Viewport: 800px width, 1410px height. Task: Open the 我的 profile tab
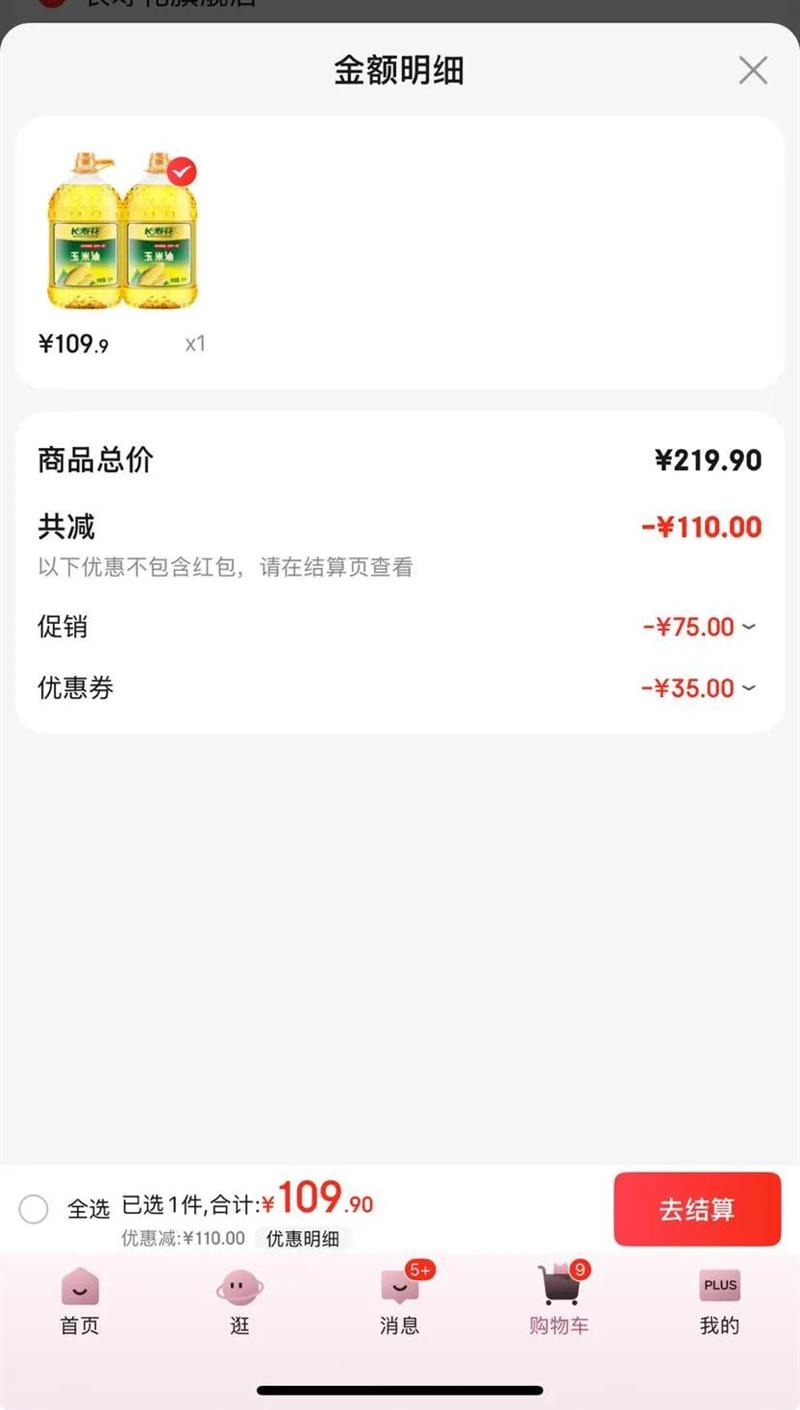[x=719, y=1300]
